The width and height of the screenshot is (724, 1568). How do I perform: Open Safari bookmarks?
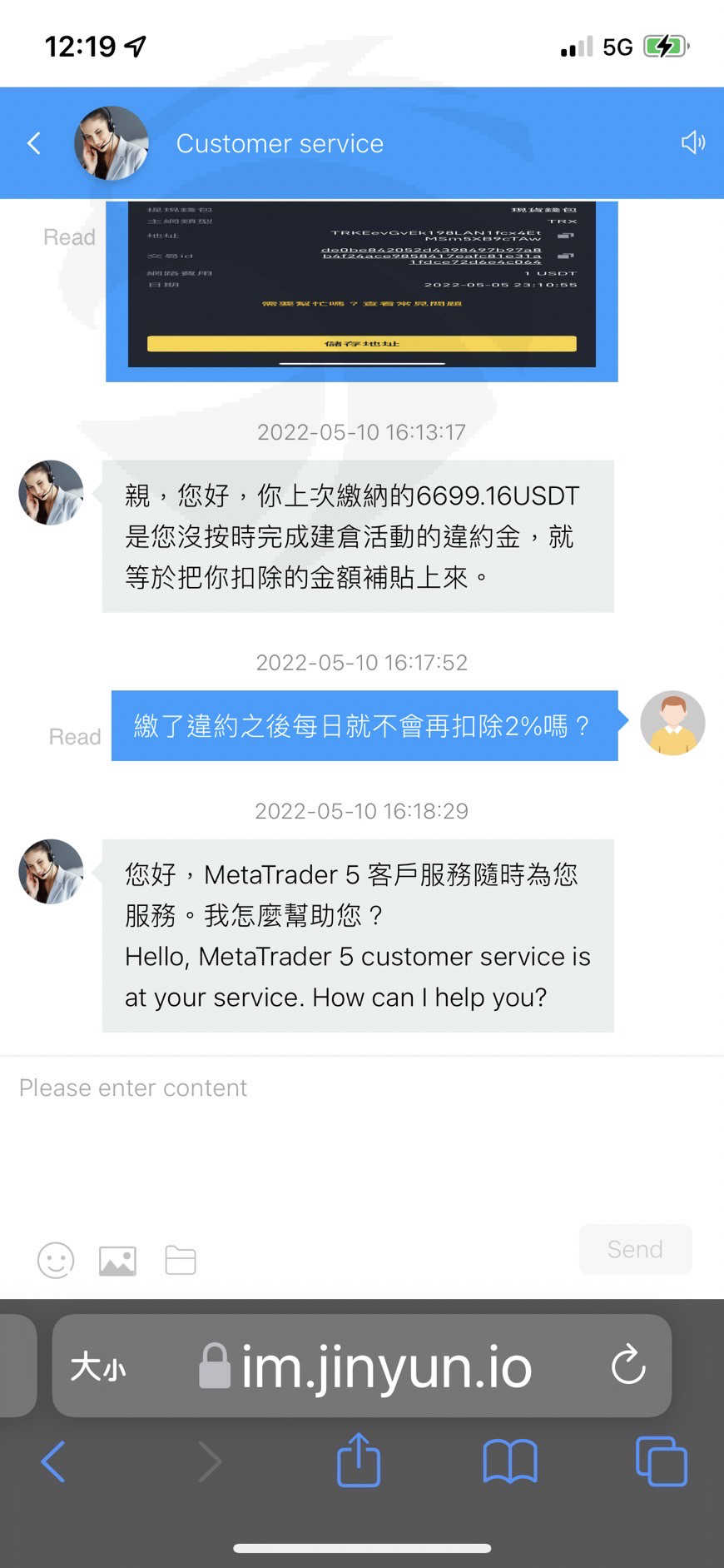510,1461
